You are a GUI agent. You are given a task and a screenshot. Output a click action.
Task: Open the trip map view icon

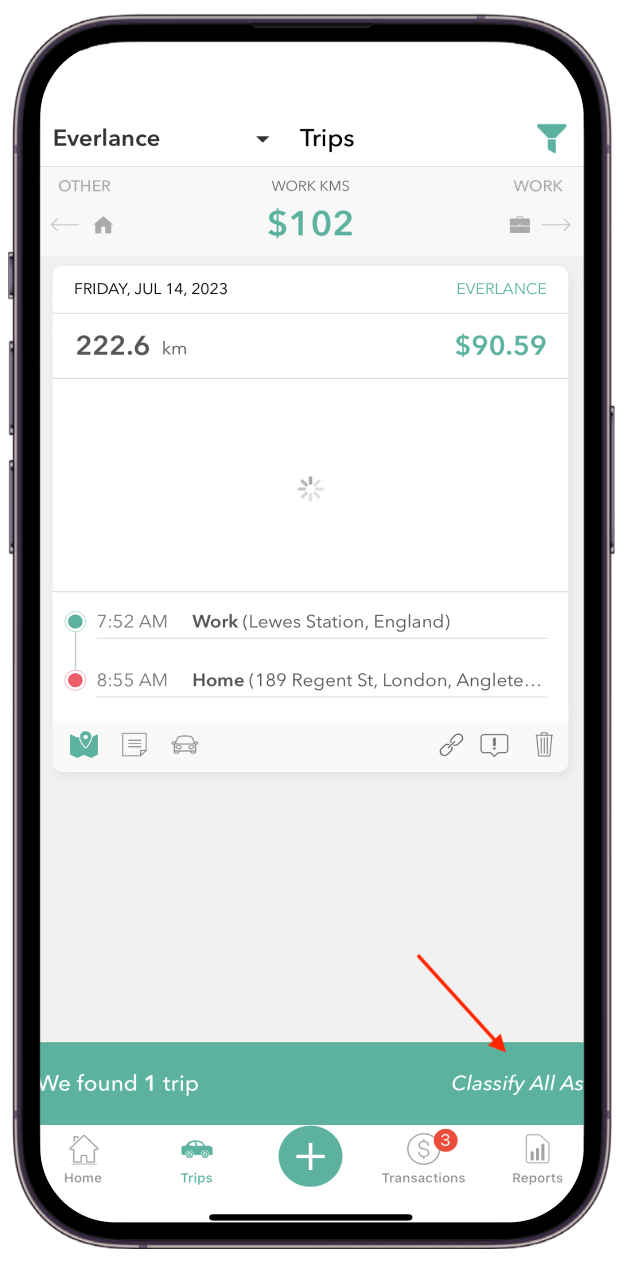click(84, 744)
